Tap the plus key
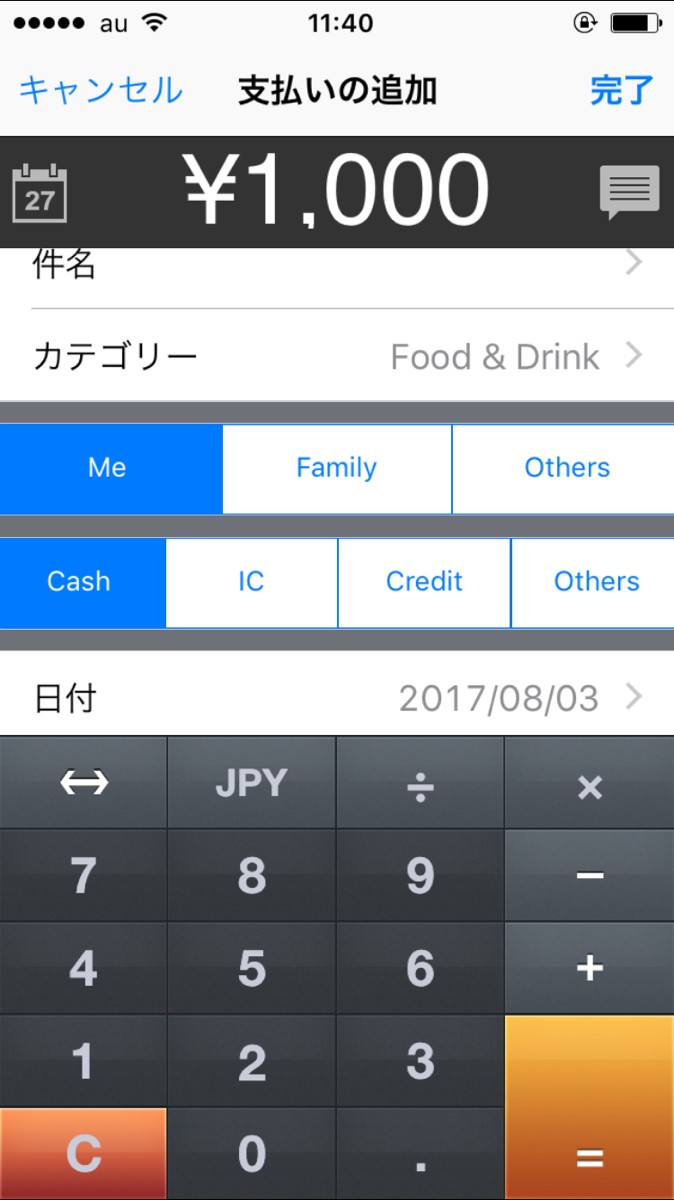 click(x=589, y=967)
